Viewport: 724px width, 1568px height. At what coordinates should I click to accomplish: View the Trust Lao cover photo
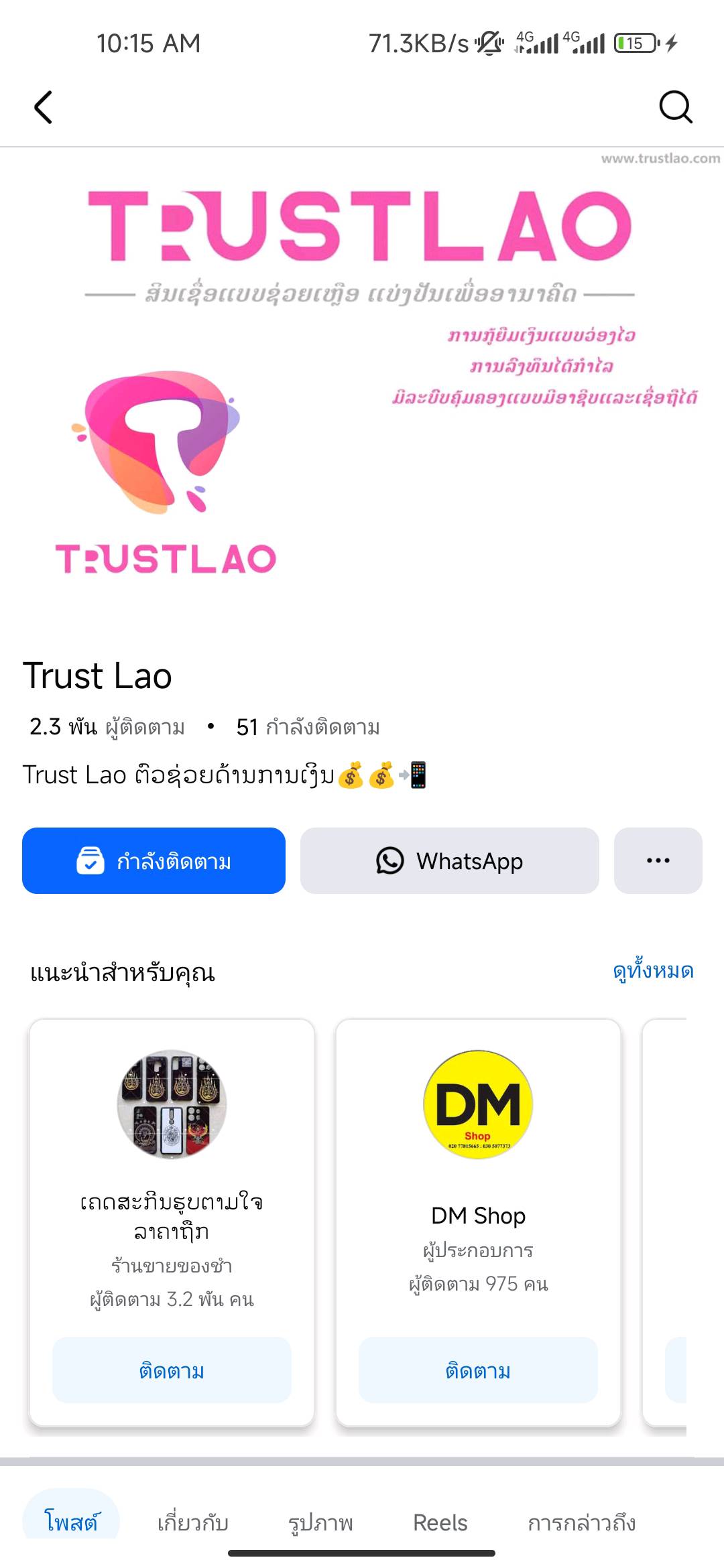(362, 389)
